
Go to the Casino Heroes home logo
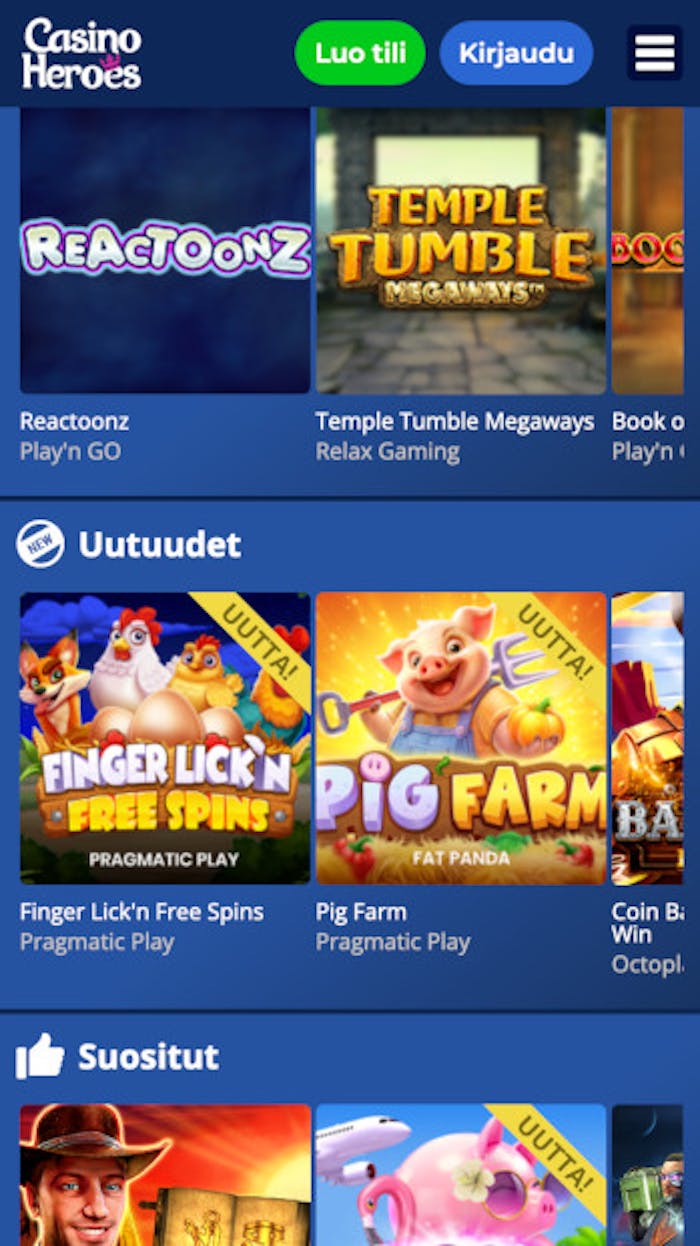click(82, 53)
